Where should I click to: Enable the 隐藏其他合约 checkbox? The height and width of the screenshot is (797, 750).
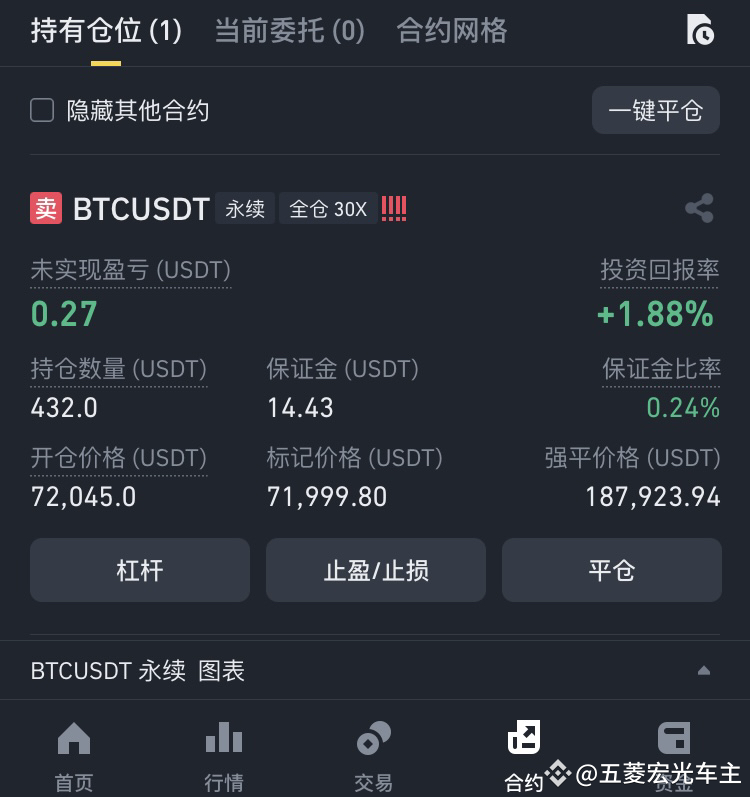[42, 110]
